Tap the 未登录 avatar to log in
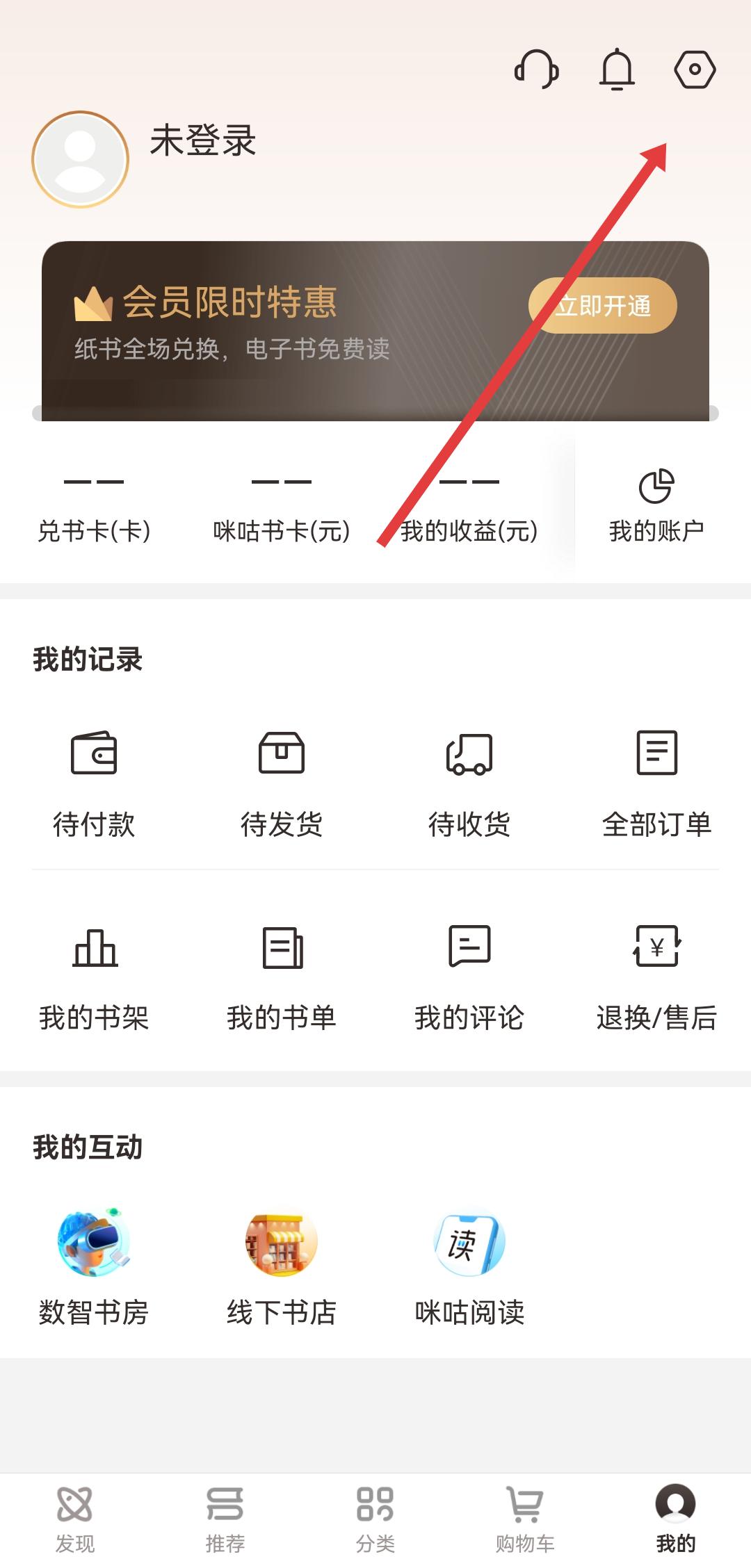Viewport: 751px width, 1568px height. (x=81, y=159)
